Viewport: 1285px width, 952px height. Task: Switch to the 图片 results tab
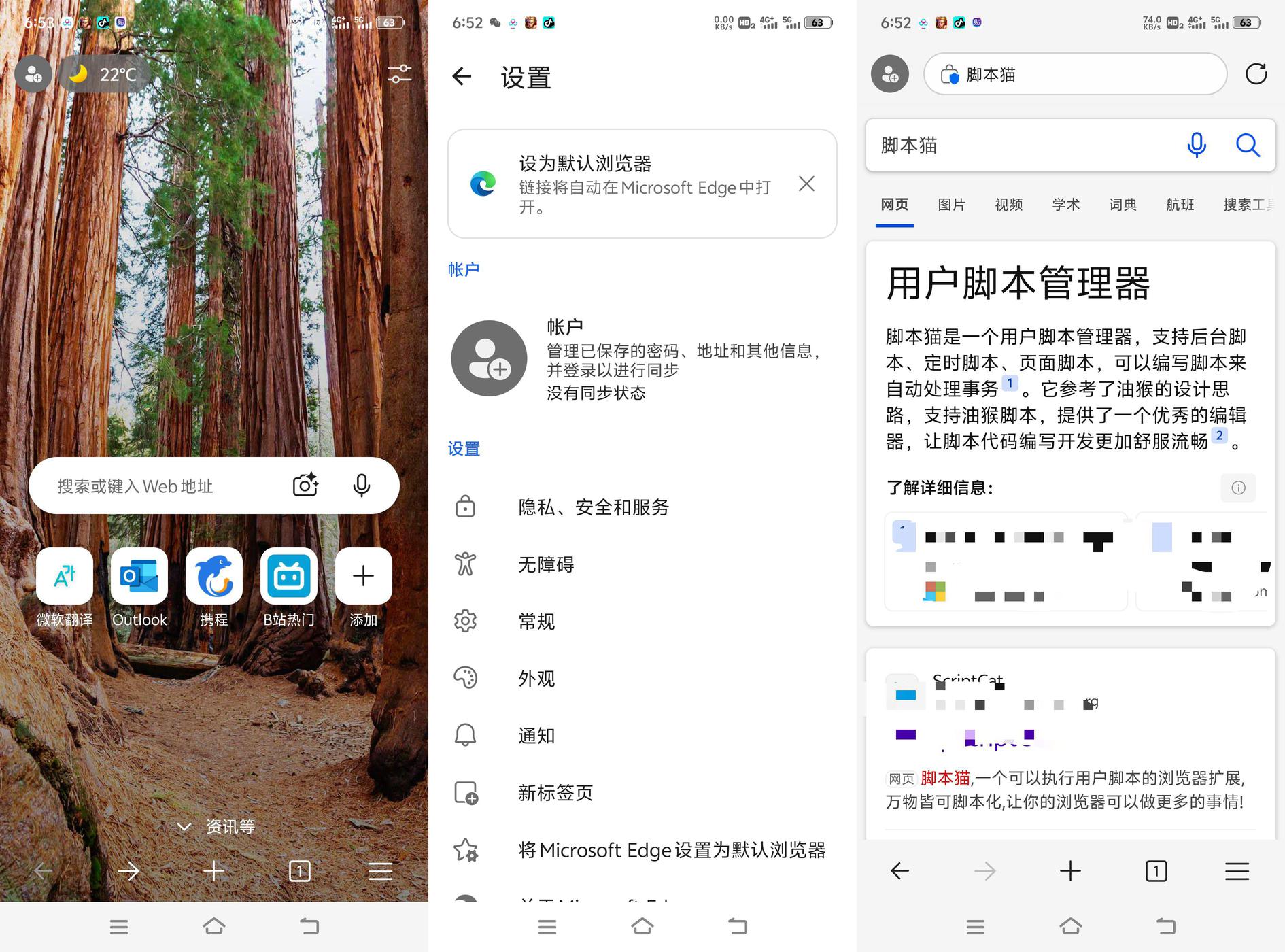pos(951,205)
